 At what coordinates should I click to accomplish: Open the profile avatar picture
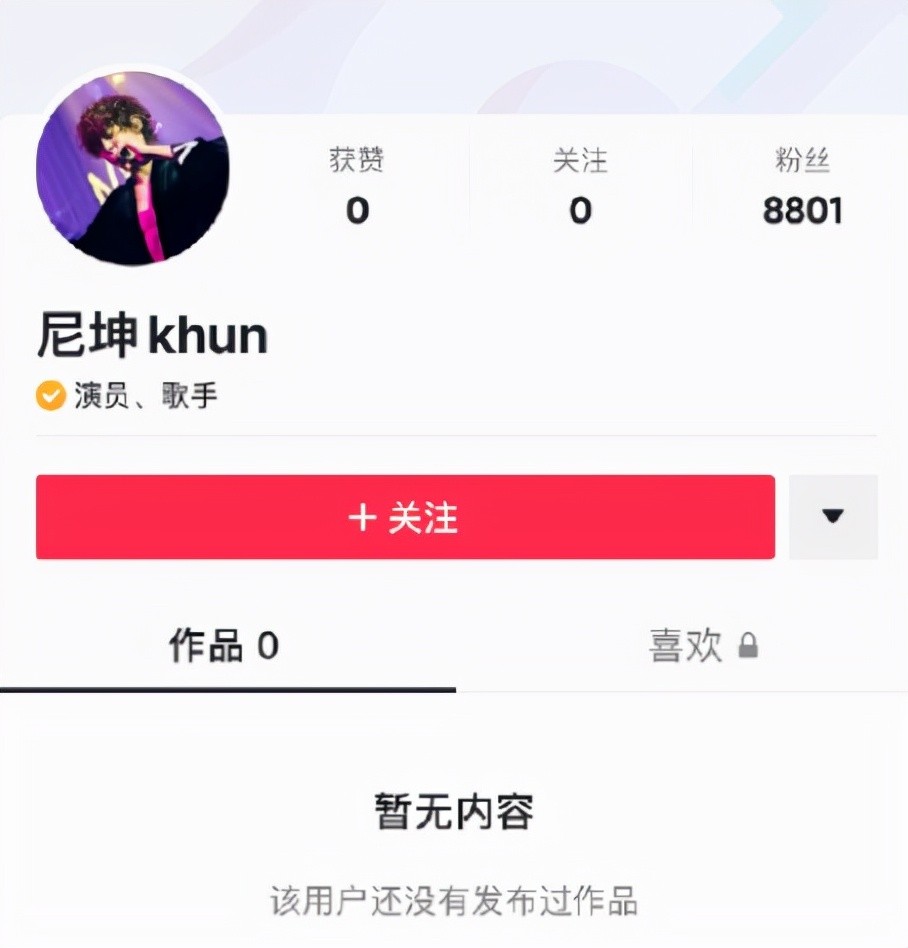coord(133,167)
